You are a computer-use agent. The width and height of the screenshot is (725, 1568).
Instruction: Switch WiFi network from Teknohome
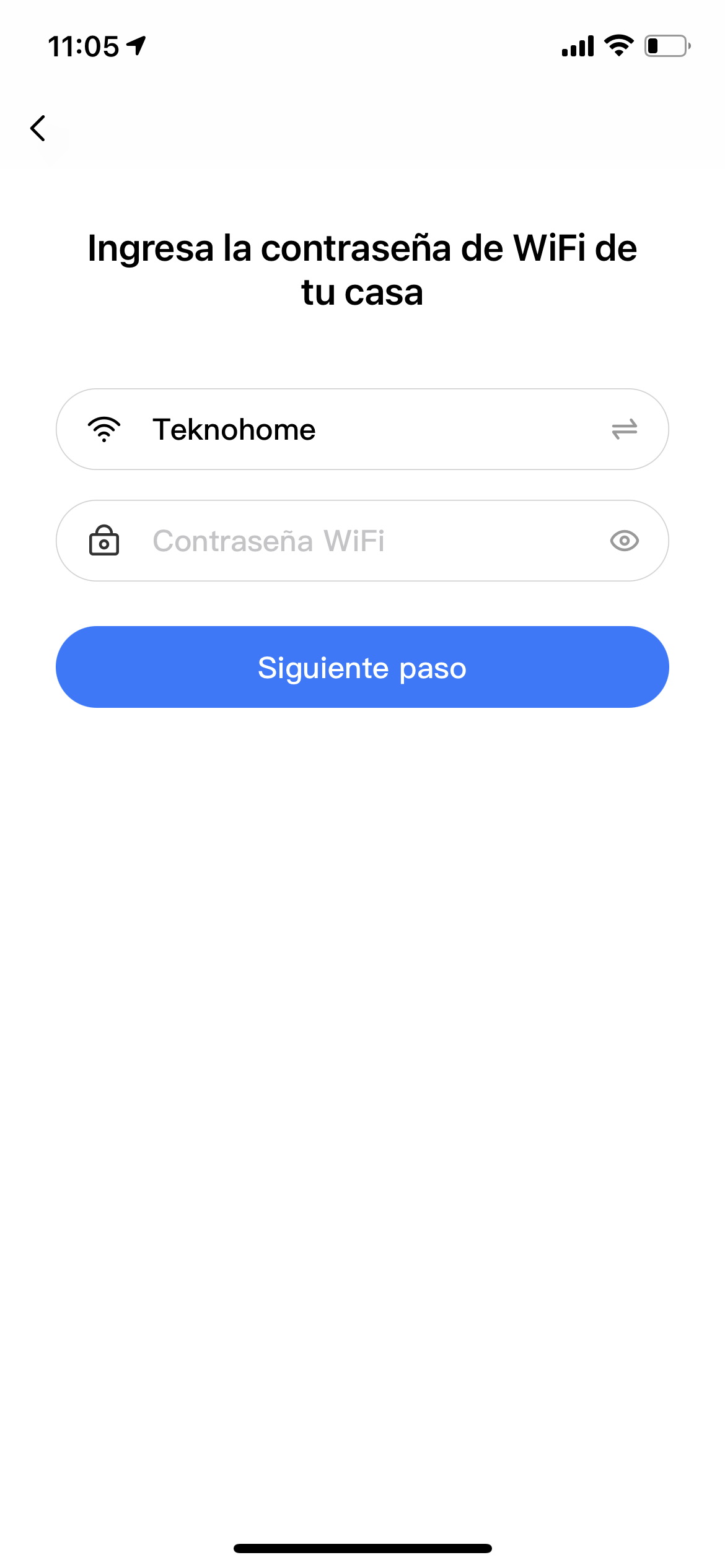pyautogui.click(x=624, y=429)
